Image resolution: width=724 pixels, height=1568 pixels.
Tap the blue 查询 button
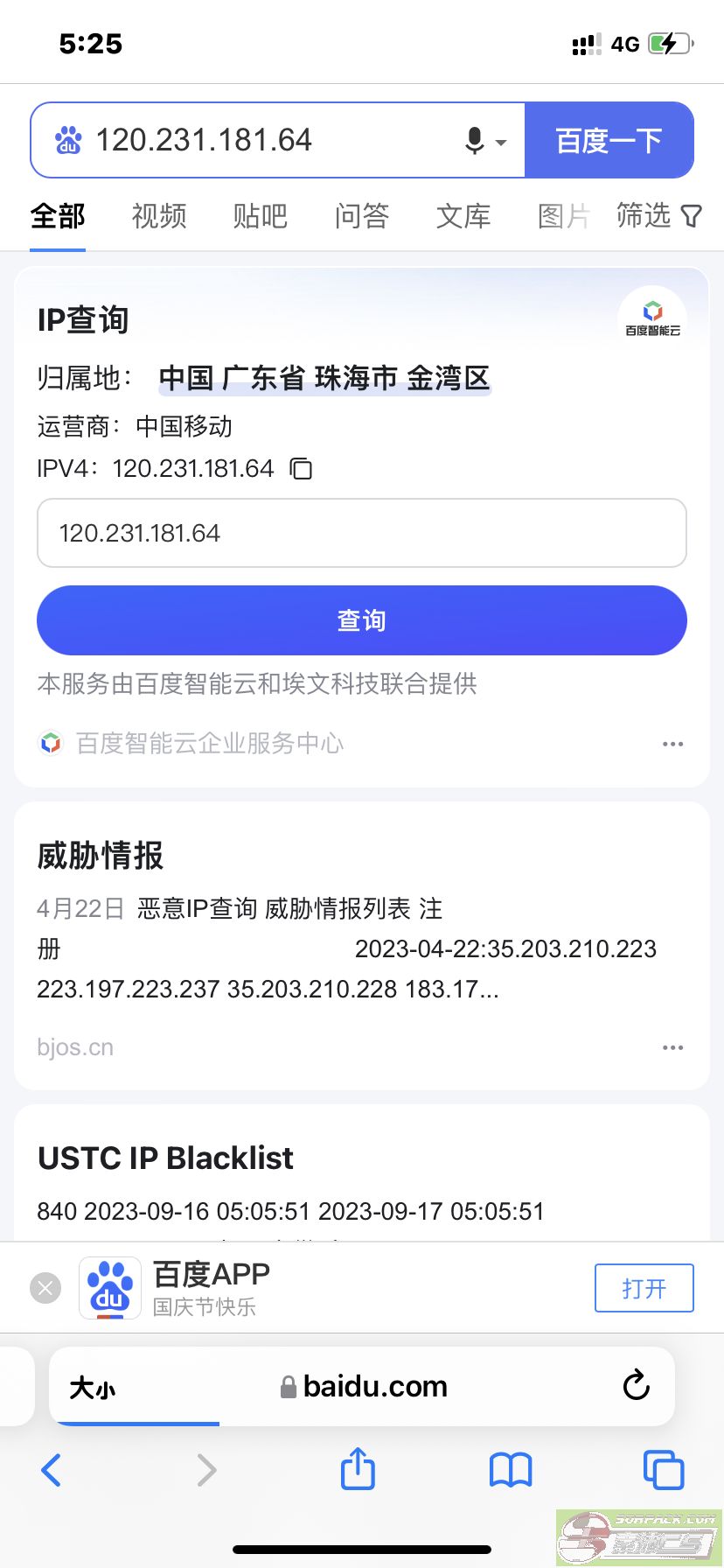(x=361, y=620)
